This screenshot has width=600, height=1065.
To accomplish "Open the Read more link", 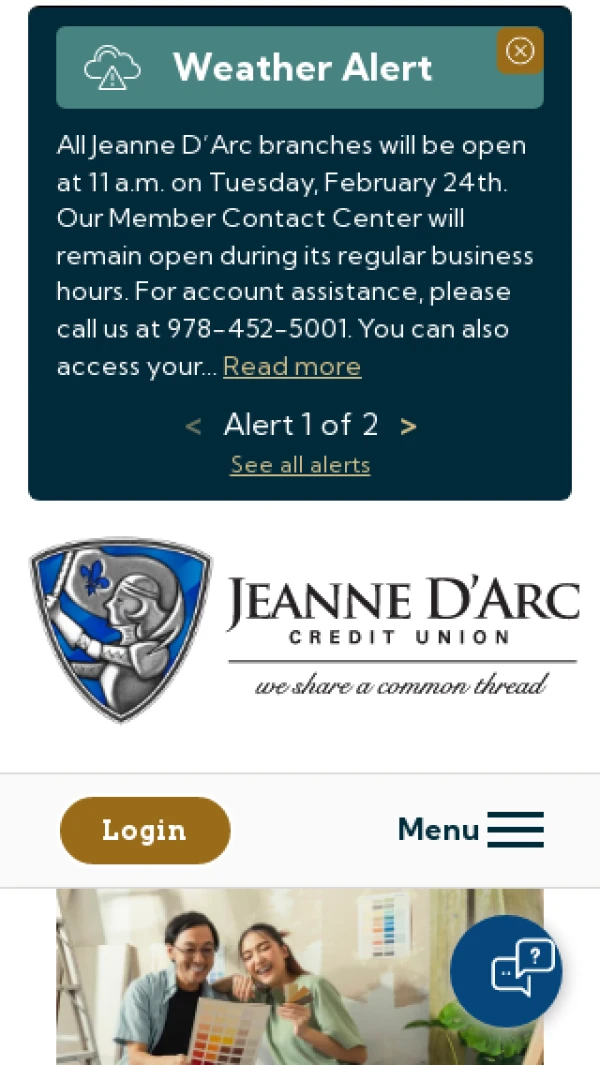I will [x=292, y=367].
